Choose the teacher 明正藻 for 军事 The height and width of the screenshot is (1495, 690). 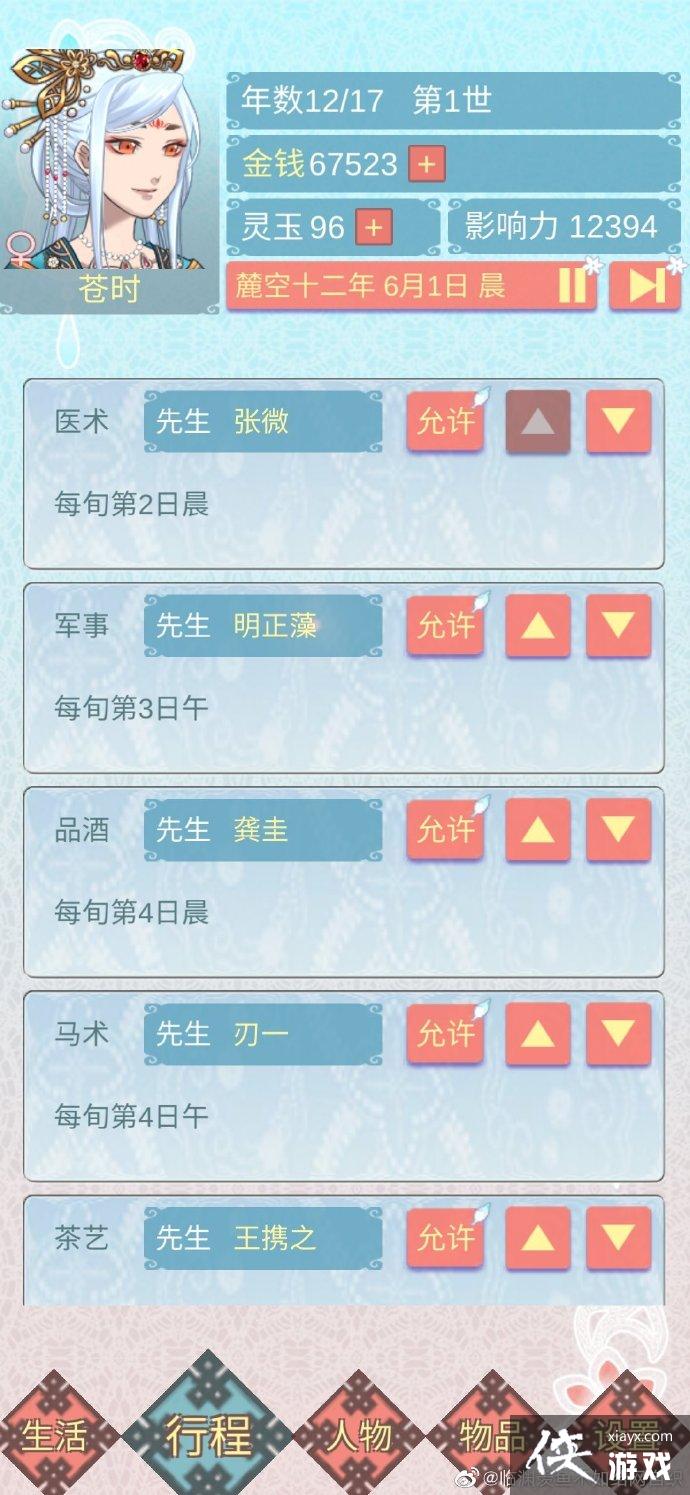click(263, 626)
